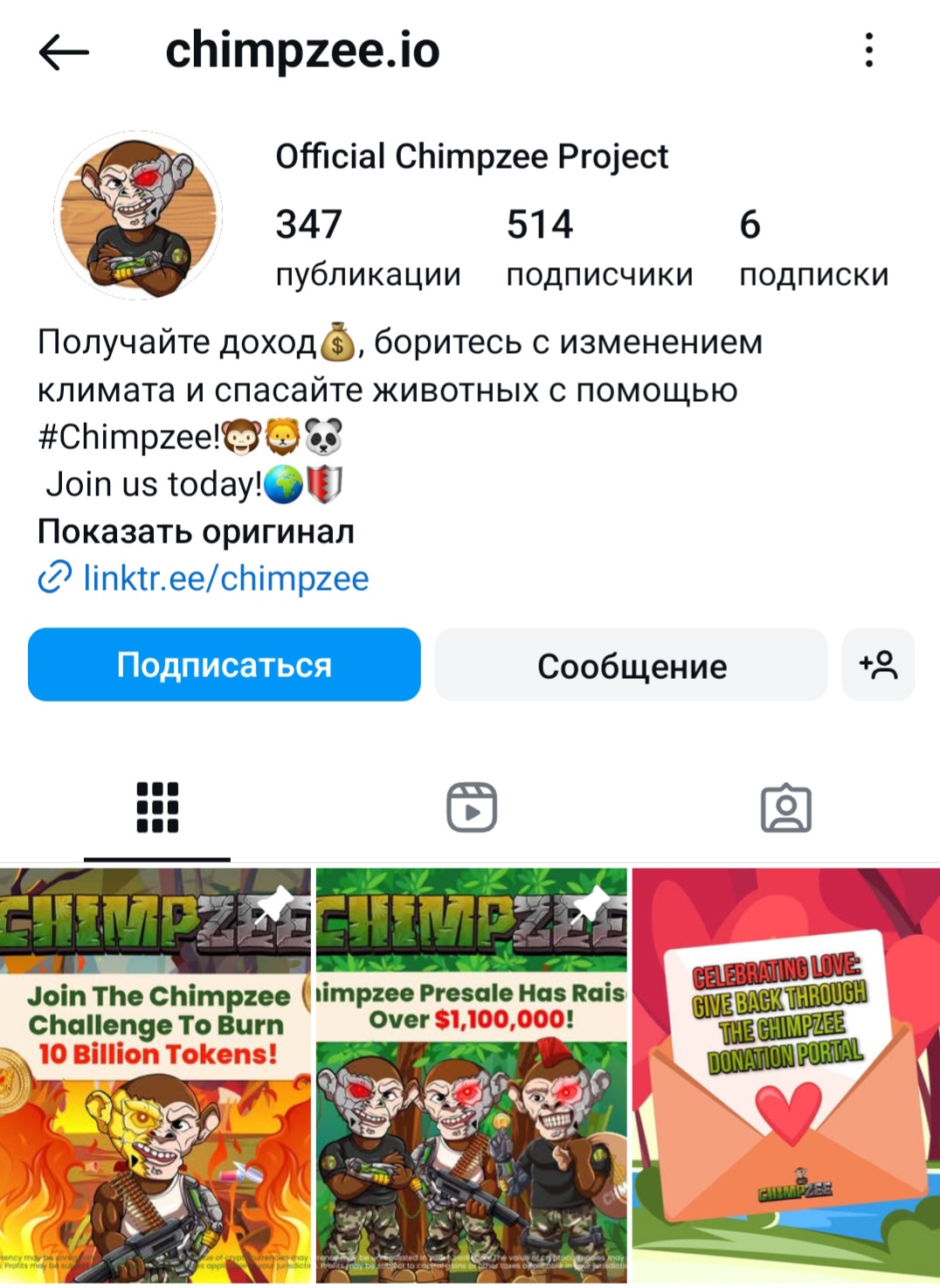Follow the account with Подписаться
Image resolution: width=940 pixels, height=1288 pixels.
pos(225,665)
